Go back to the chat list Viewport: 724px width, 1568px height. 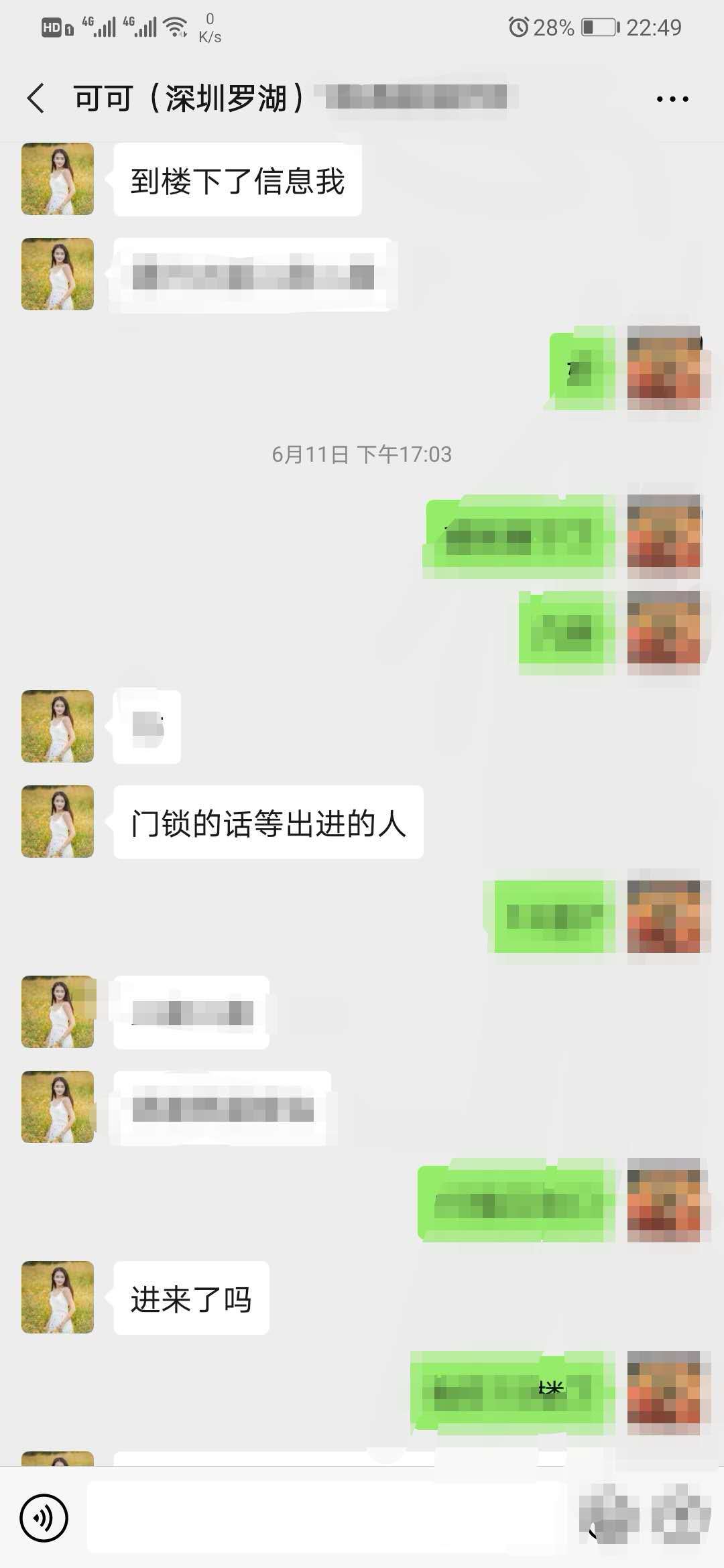(x=36, y=99)
